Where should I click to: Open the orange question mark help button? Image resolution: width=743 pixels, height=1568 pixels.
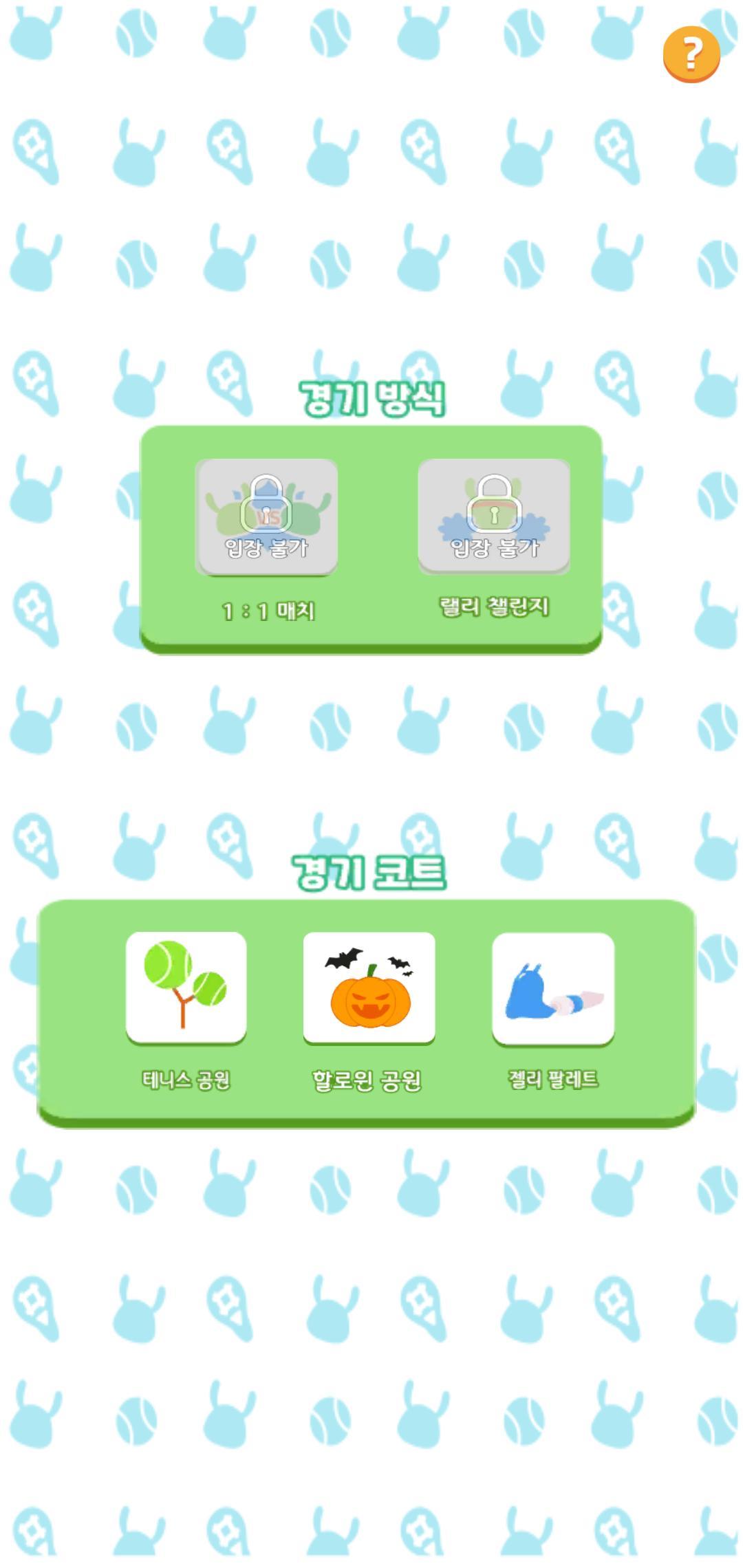[691, 54]
